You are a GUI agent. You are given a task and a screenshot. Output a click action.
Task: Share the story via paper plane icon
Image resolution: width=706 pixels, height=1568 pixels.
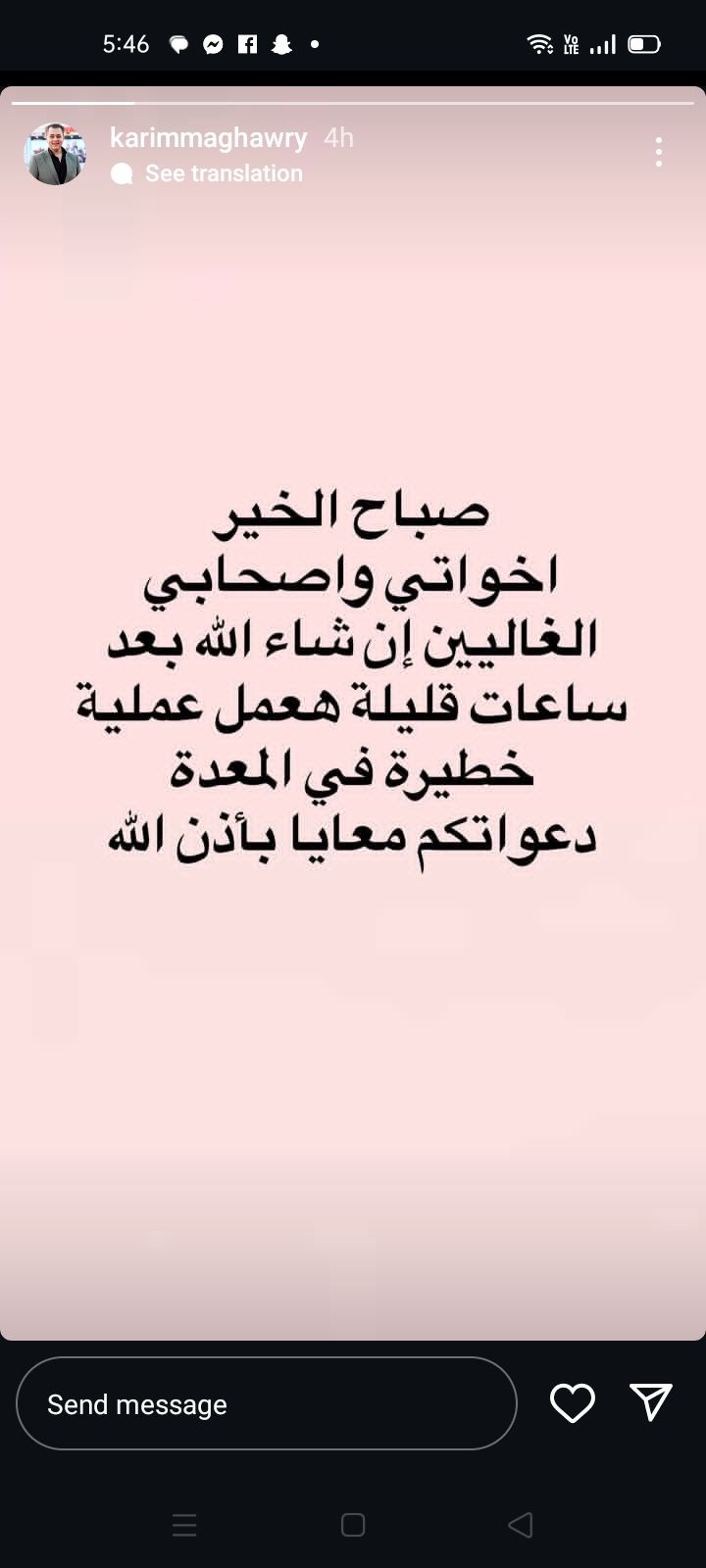point(651,1402)
